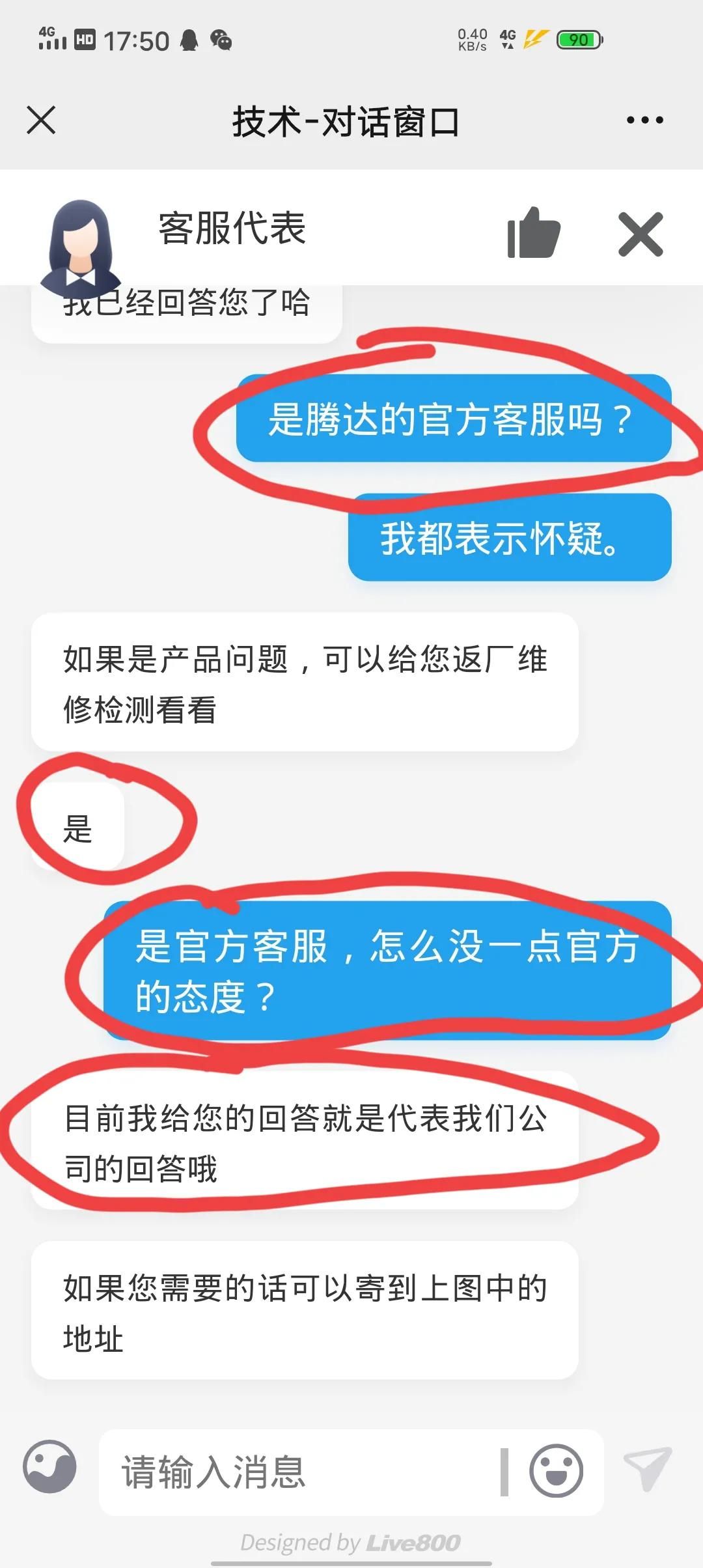
Task: Close the 技术-对话窗口 page
Action: point(41,120)
